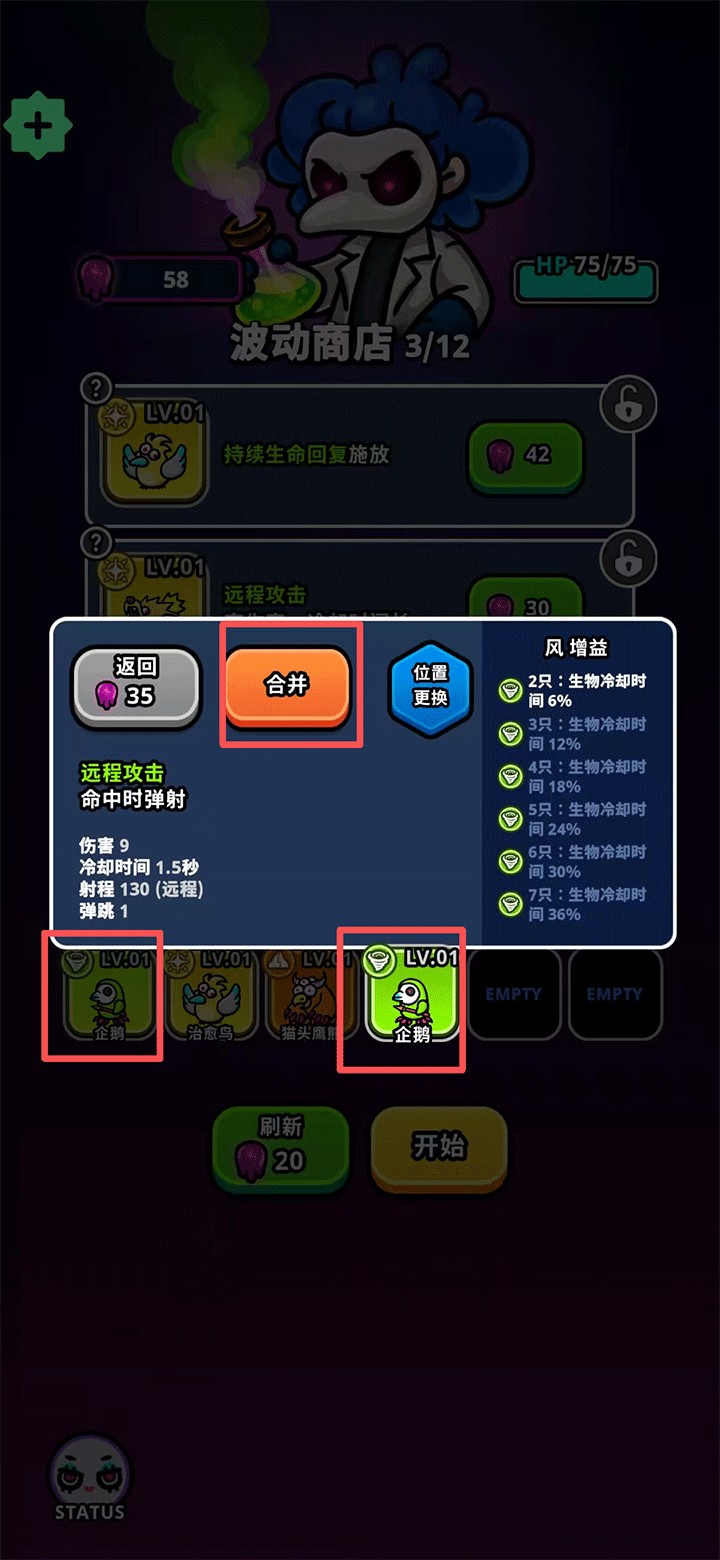This screenshot has height=1560, width=720.
Task: Buy the healing bird for 42
Action: [x=525, y=455]
